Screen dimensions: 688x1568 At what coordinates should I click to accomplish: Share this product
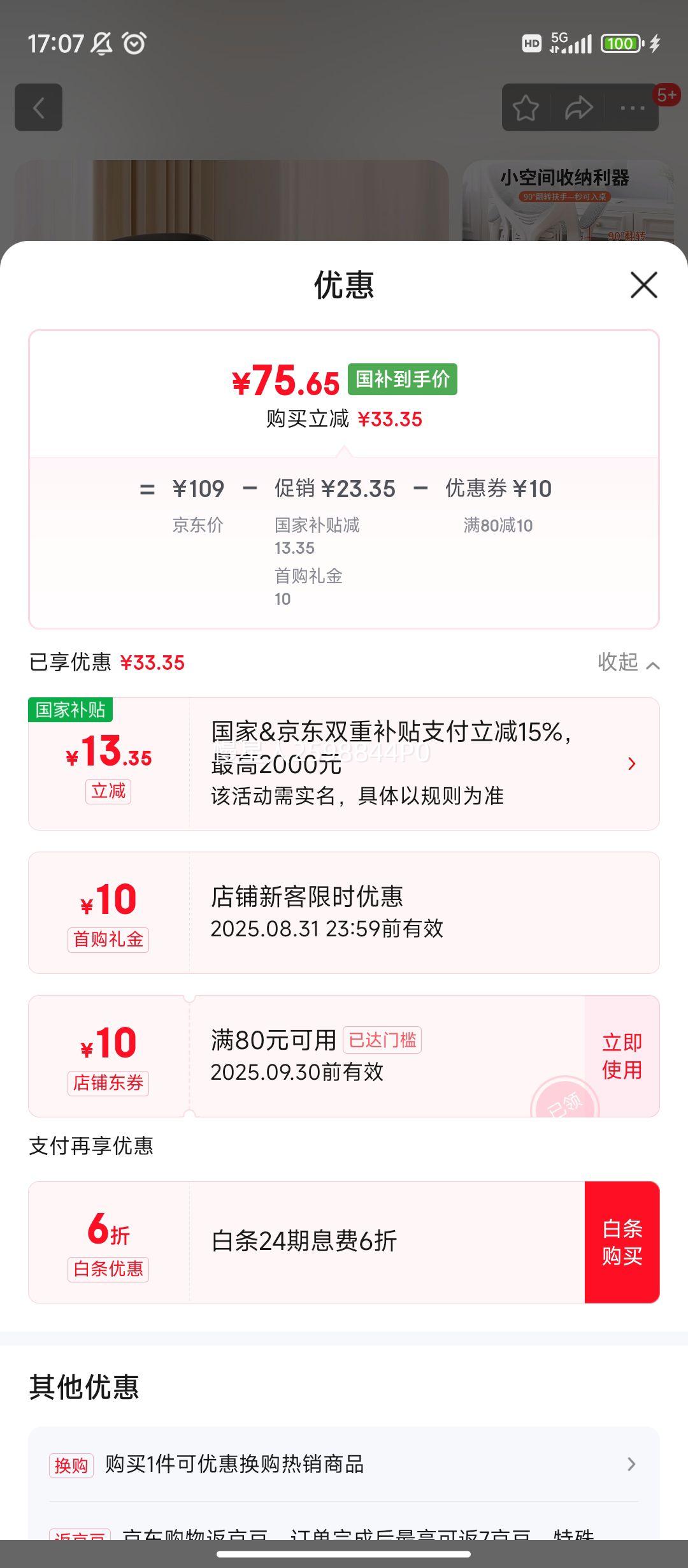click(x=578, y=108)
